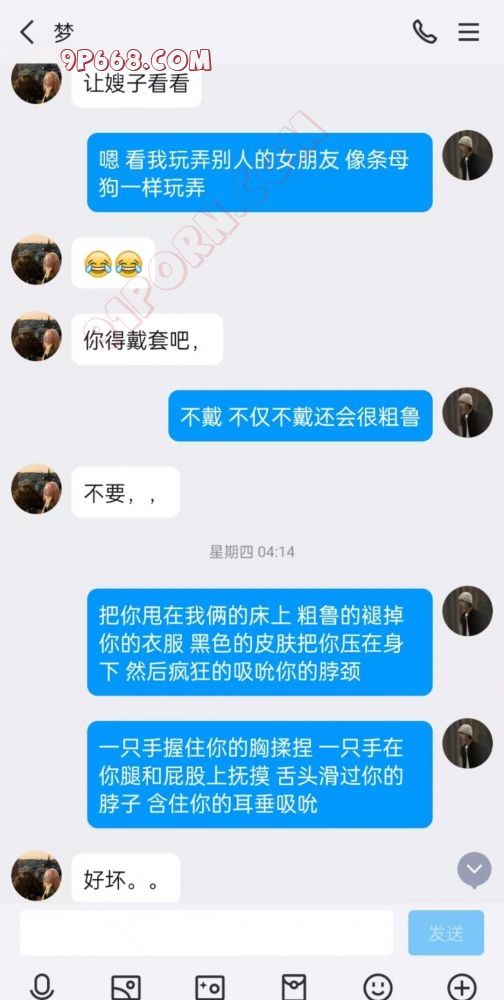Expand more options with the plus icon

(462, 987)
